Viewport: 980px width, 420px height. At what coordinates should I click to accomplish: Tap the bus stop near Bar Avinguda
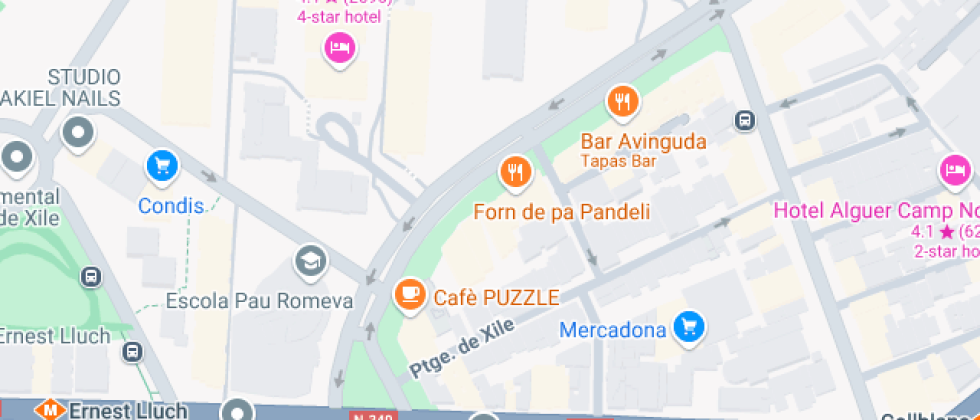point(745,121)
